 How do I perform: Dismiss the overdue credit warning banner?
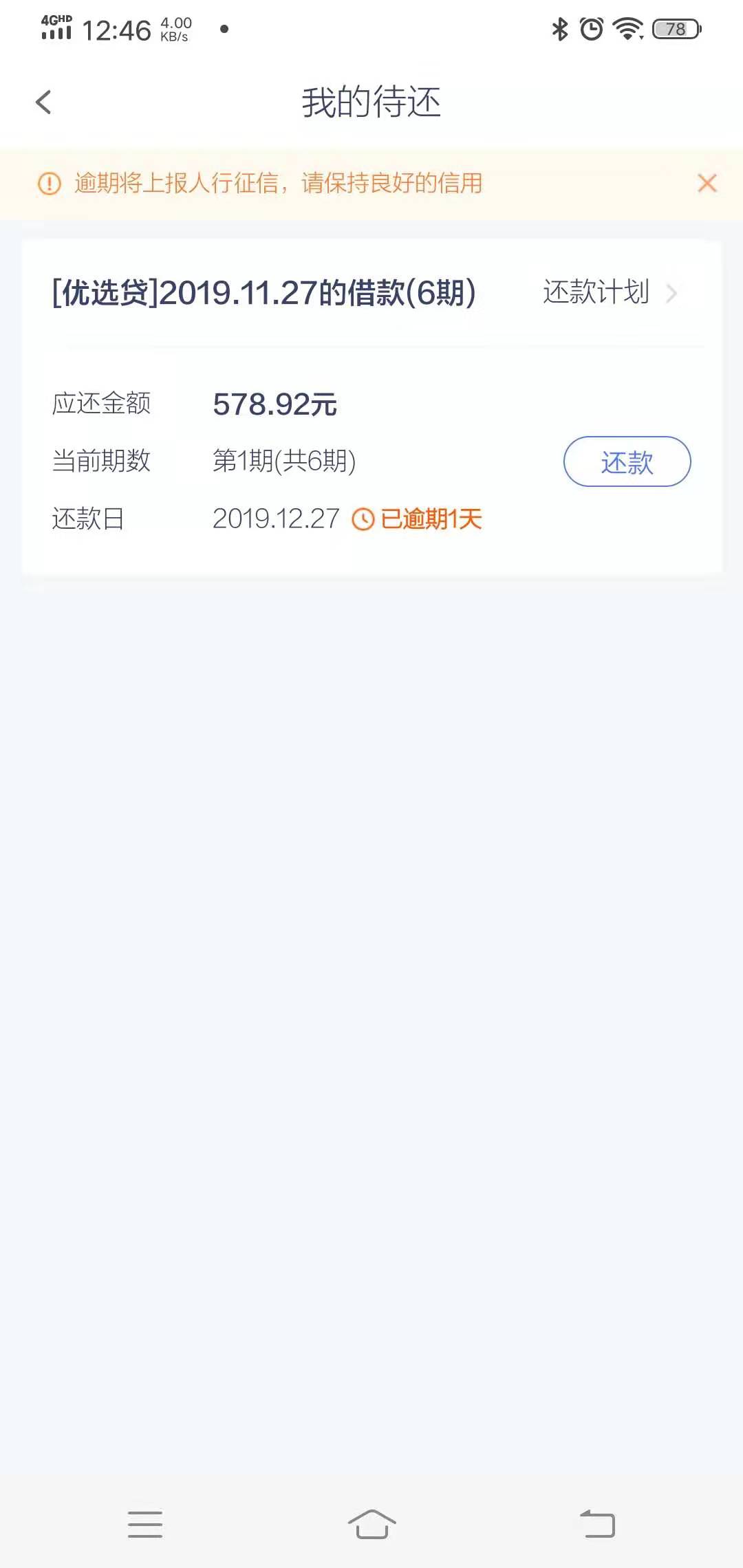point(707,183)
